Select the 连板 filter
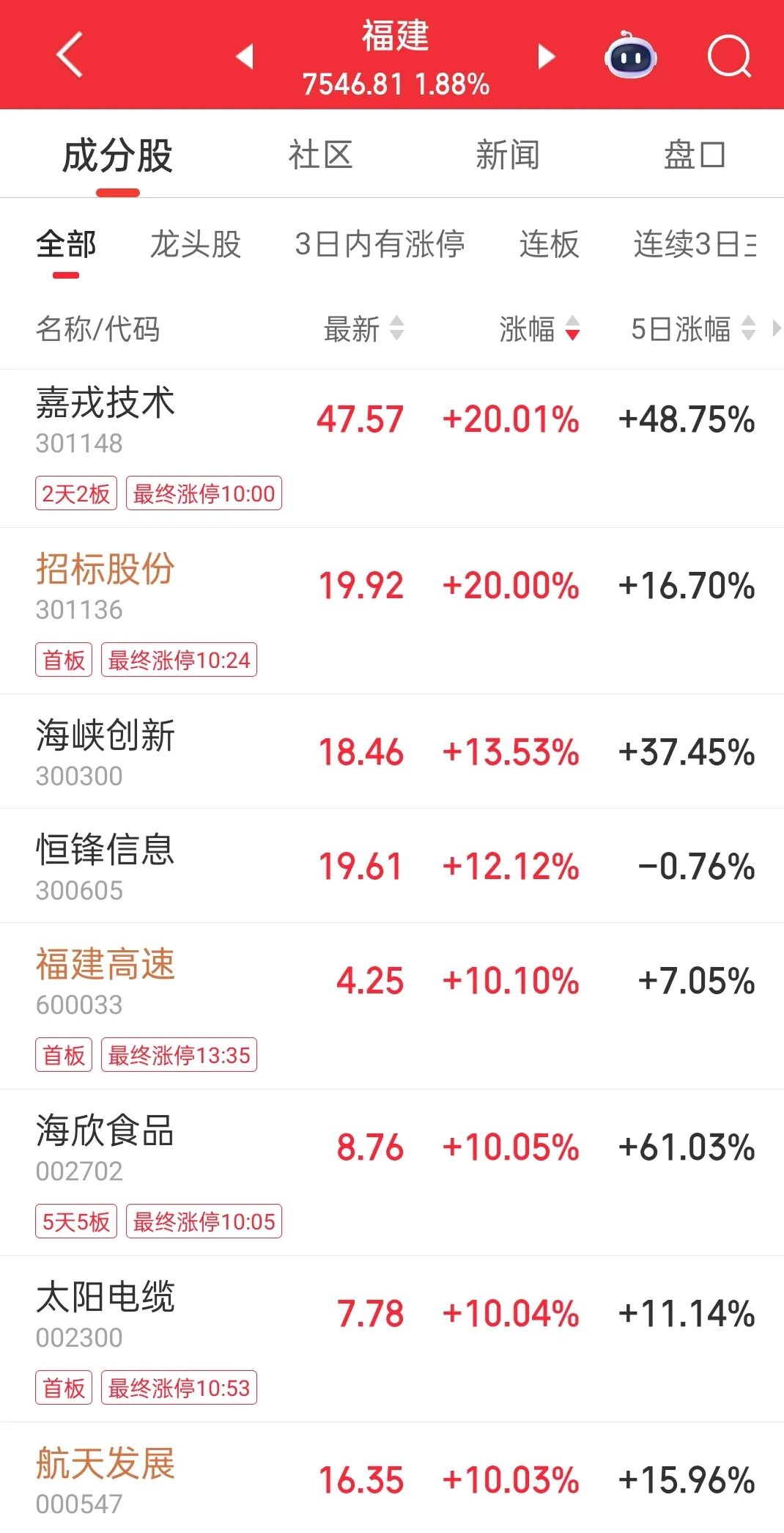784x1533 pixels. tap(549, 244)
